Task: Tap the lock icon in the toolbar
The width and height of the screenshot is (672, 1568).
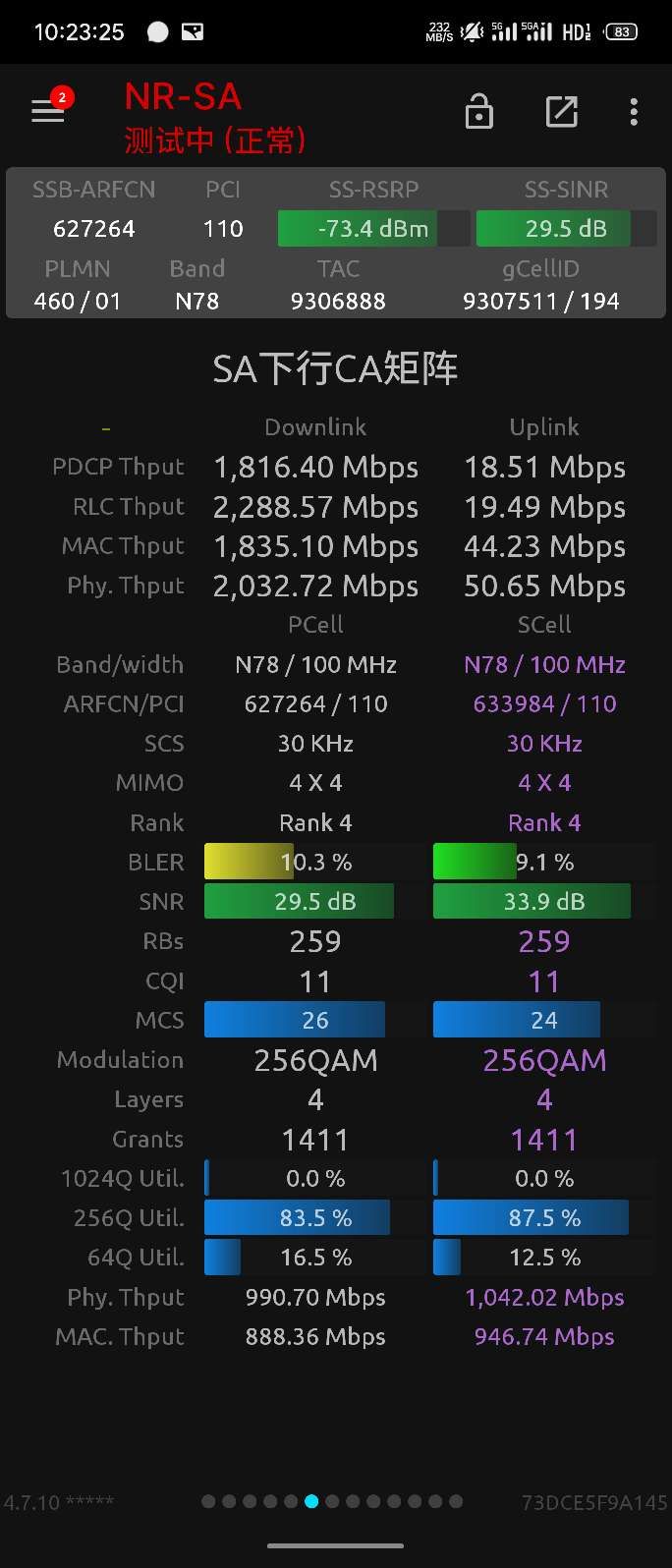Action: [478, 112]
